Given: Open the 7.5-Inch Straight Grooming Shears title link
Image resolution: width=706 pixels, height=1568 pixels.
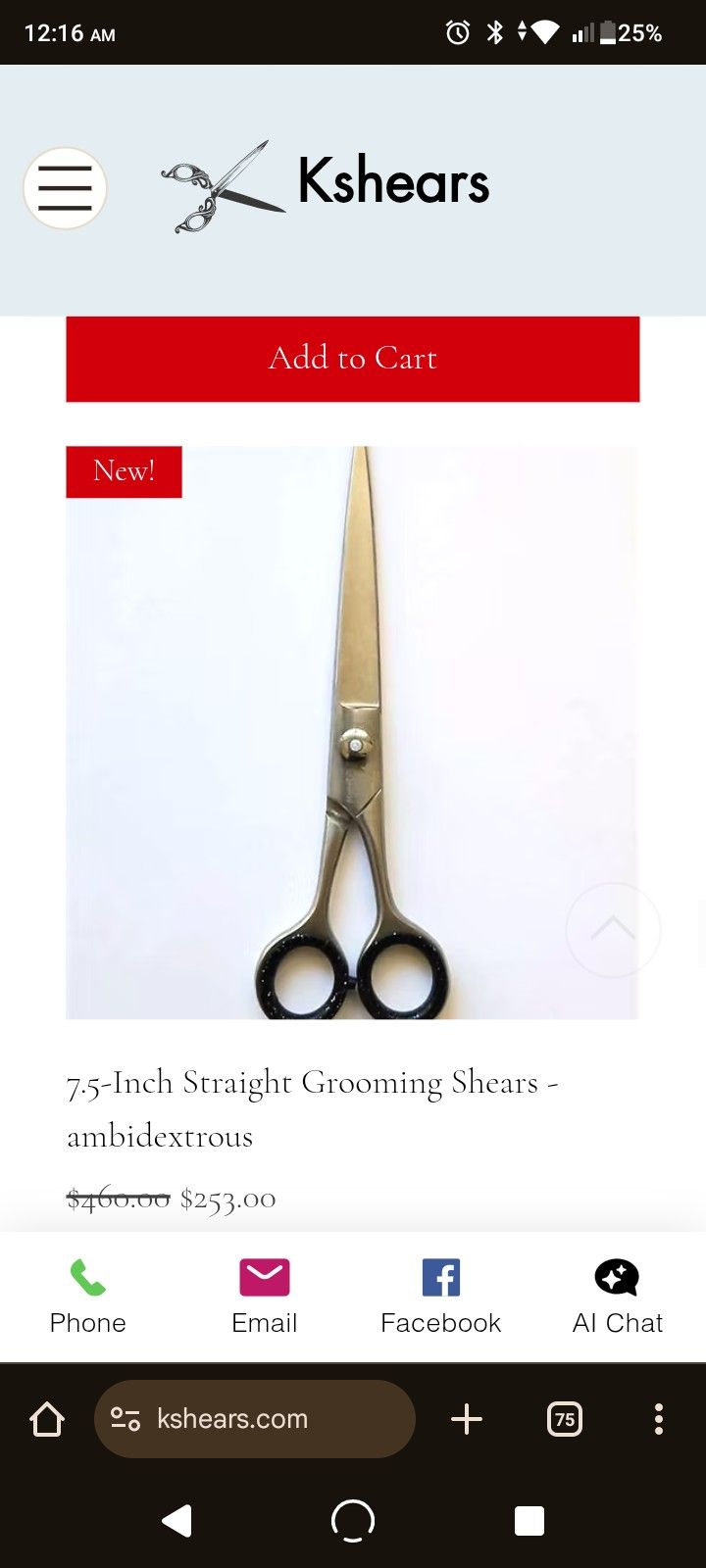Looking at the screenshot, I should click(312, 1108).
